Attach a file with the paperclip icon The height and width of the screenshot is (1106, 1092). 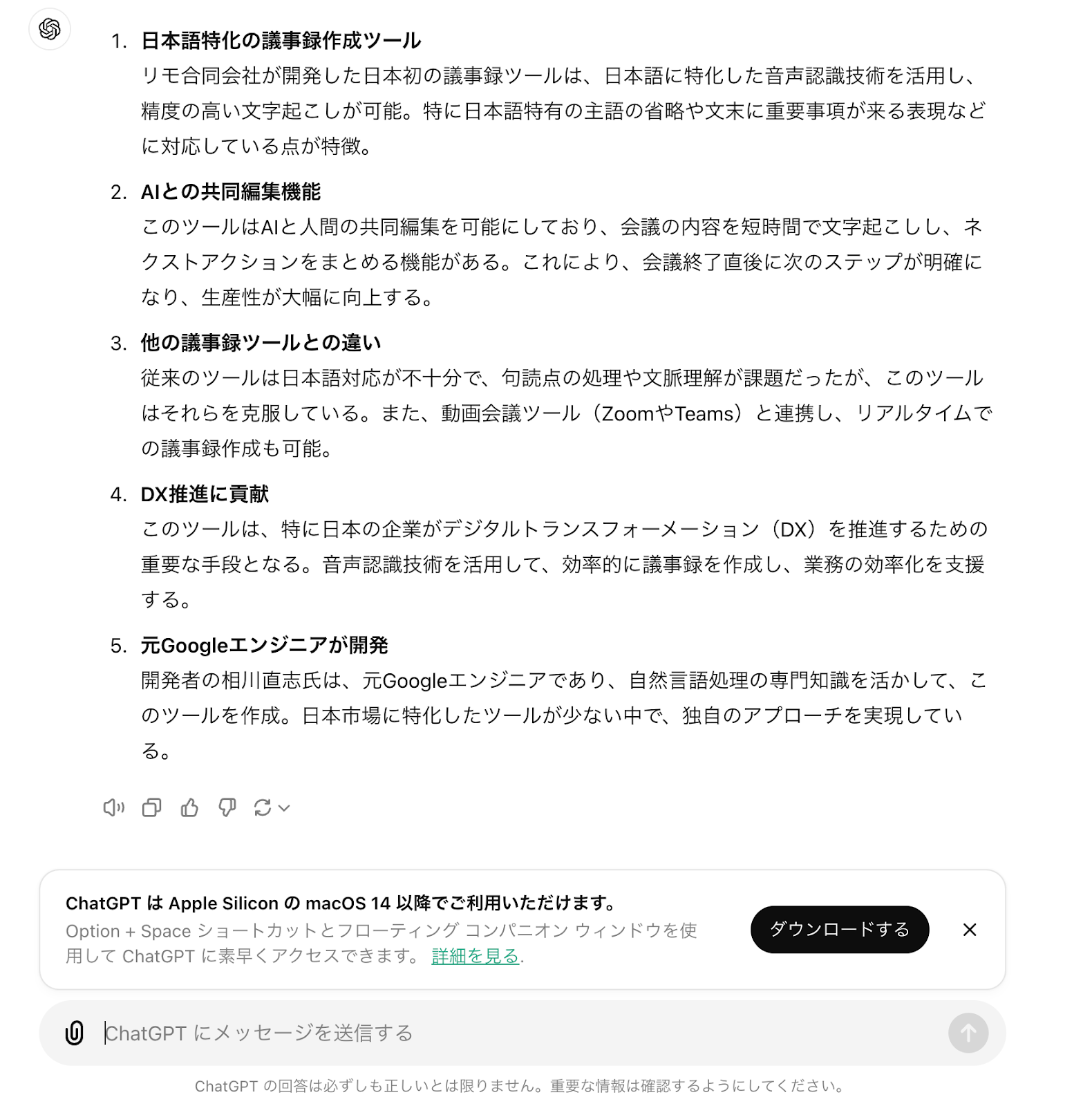pos(74,1033)
